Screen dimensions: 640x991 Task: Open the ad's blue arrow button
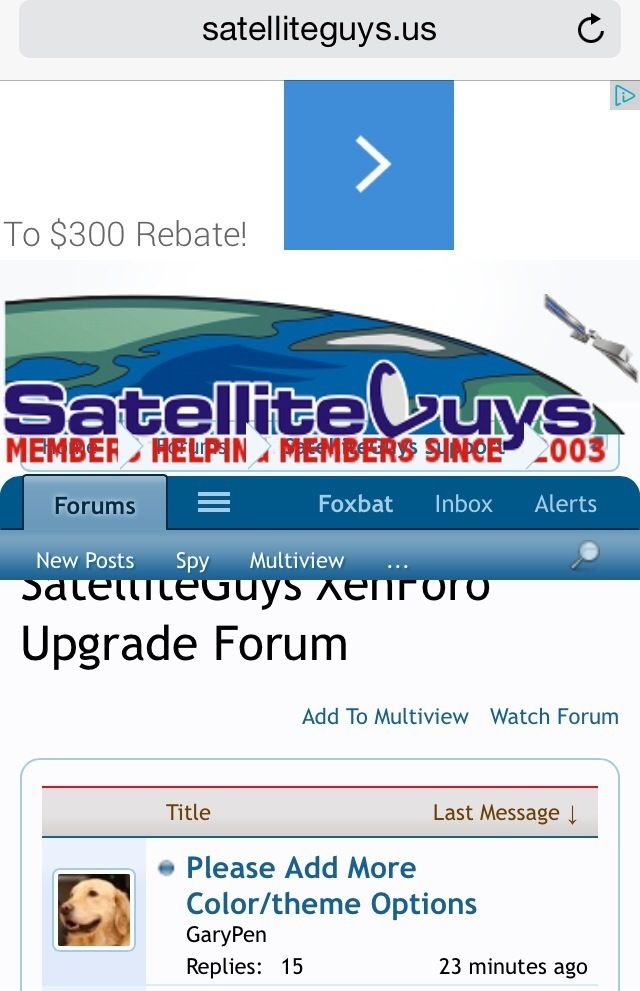[x=369, y=165]
